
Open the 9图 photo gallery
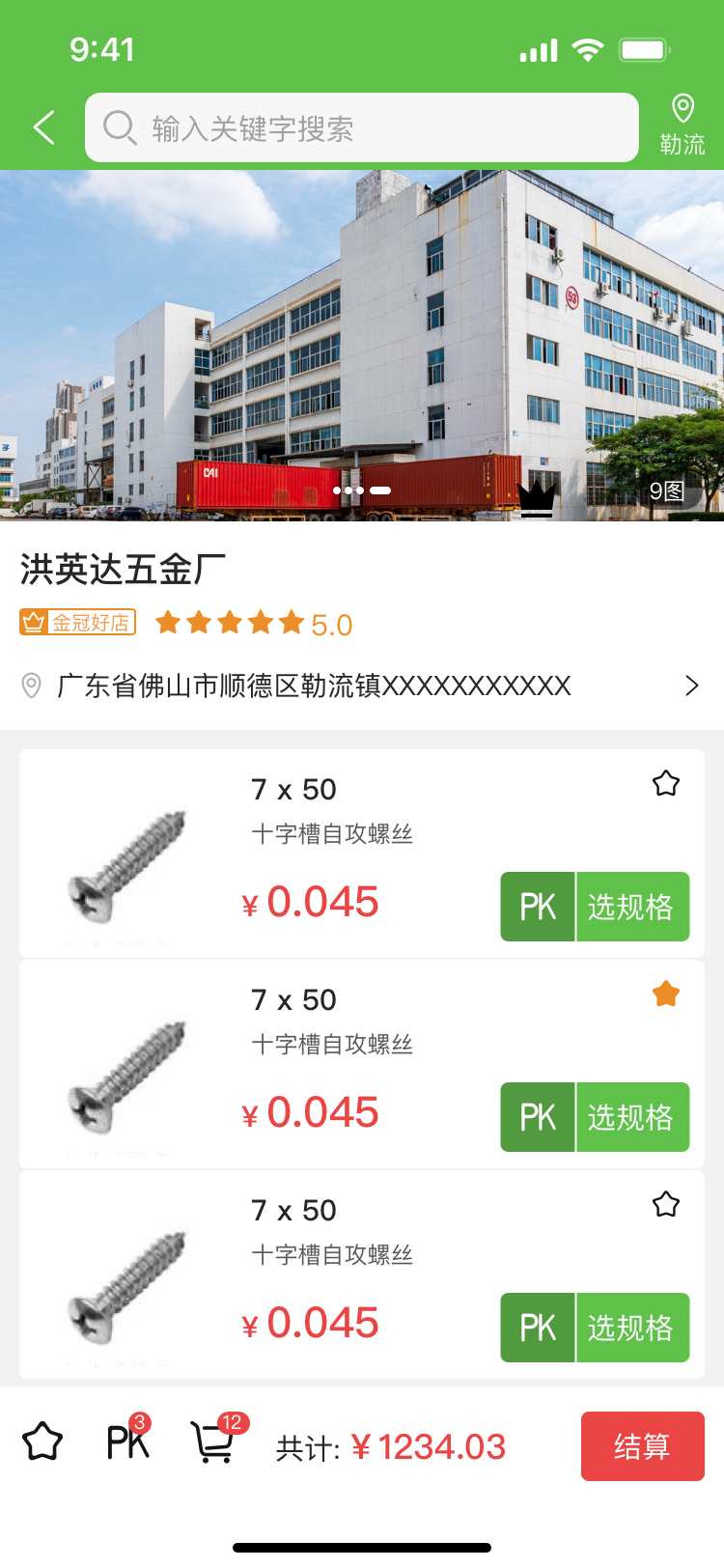pos(665,492)
